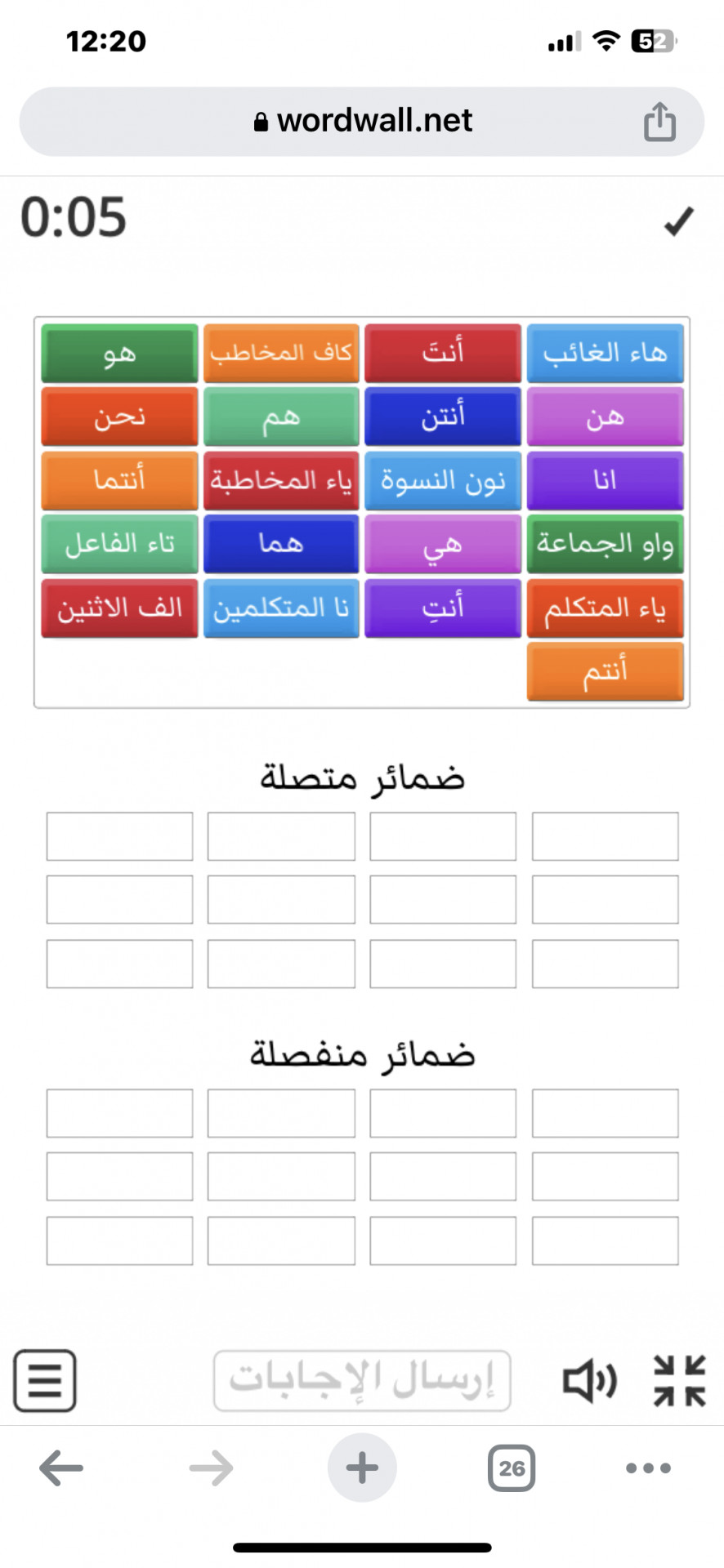Tap the checkmark to finish the activity
This screenshot has height=1568, width=724.
pyautogui.click(x=679, y=220)
